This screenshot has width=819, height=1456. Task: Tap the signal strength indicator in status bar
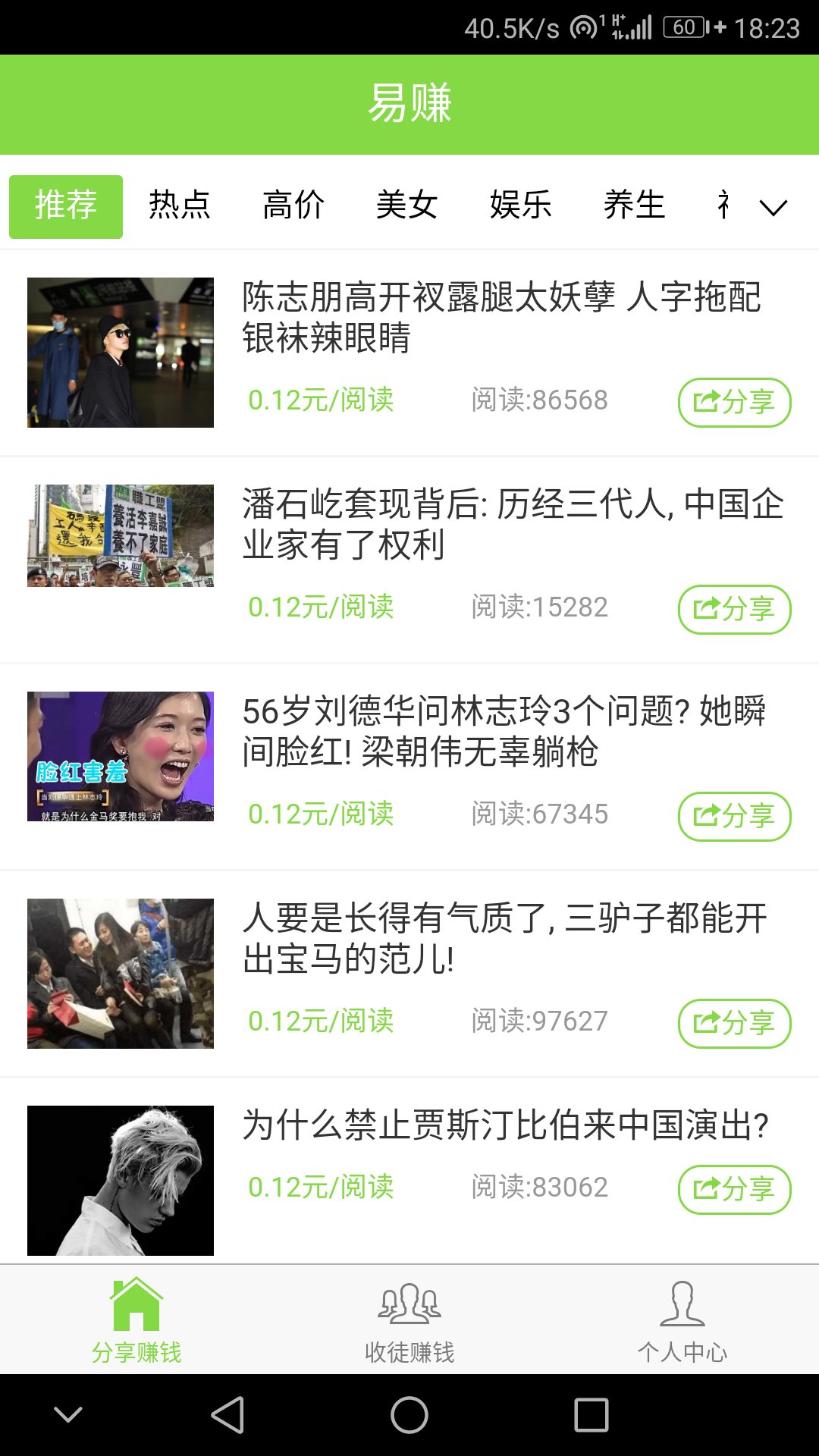641,29
